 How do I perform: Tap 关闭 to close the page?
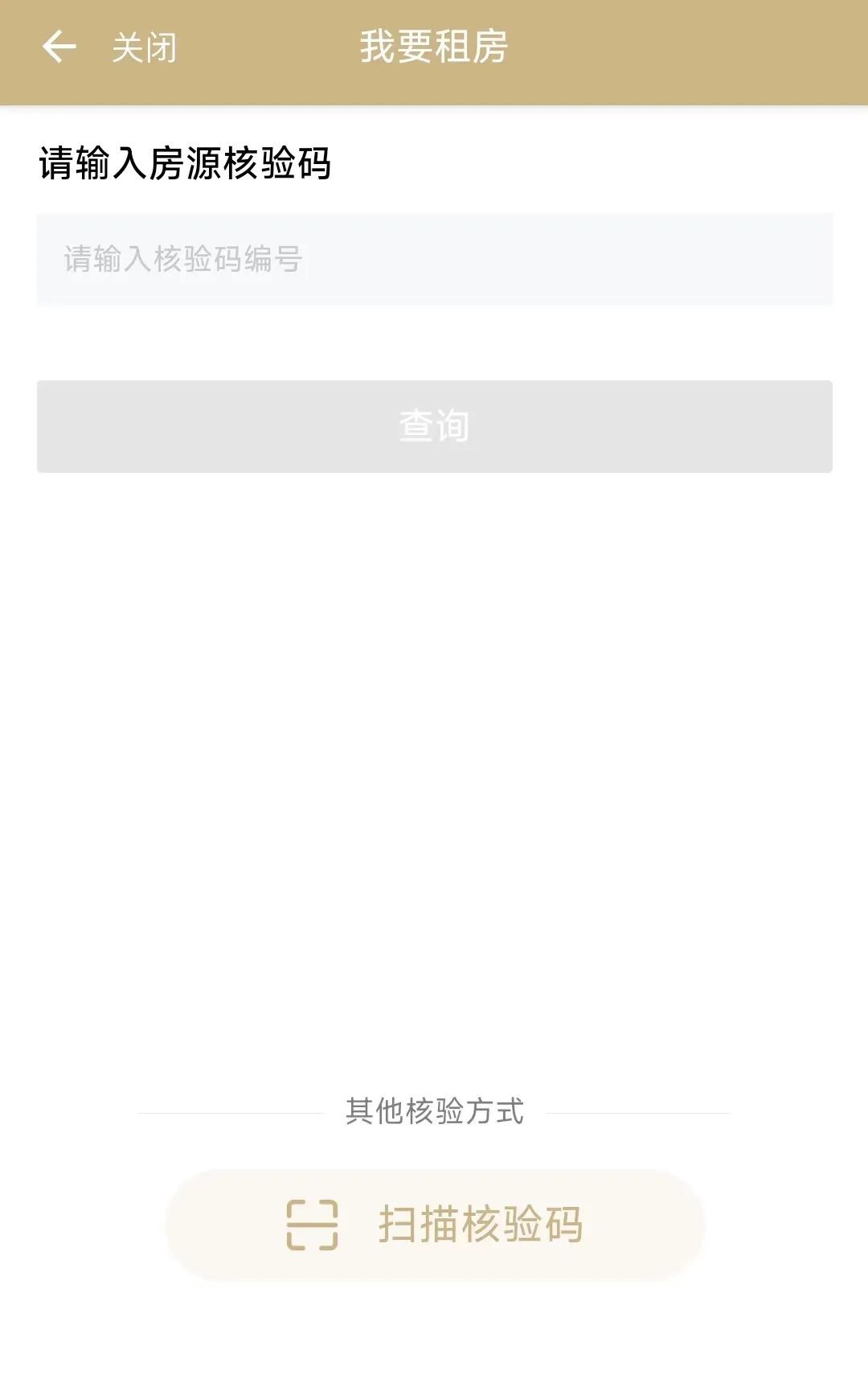click(x=144, y=48)
